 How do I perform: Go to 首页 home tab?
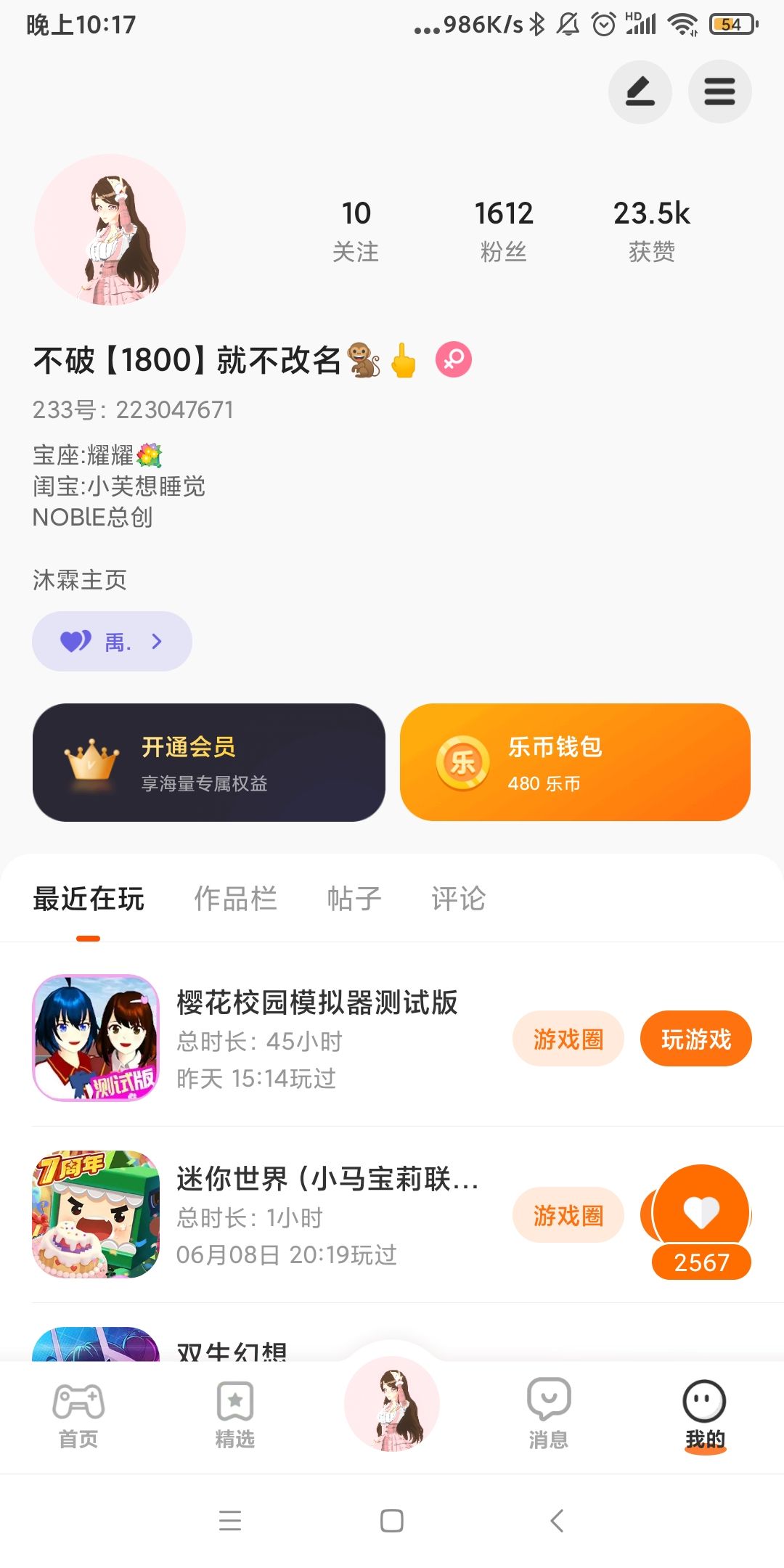point(78,1414)
